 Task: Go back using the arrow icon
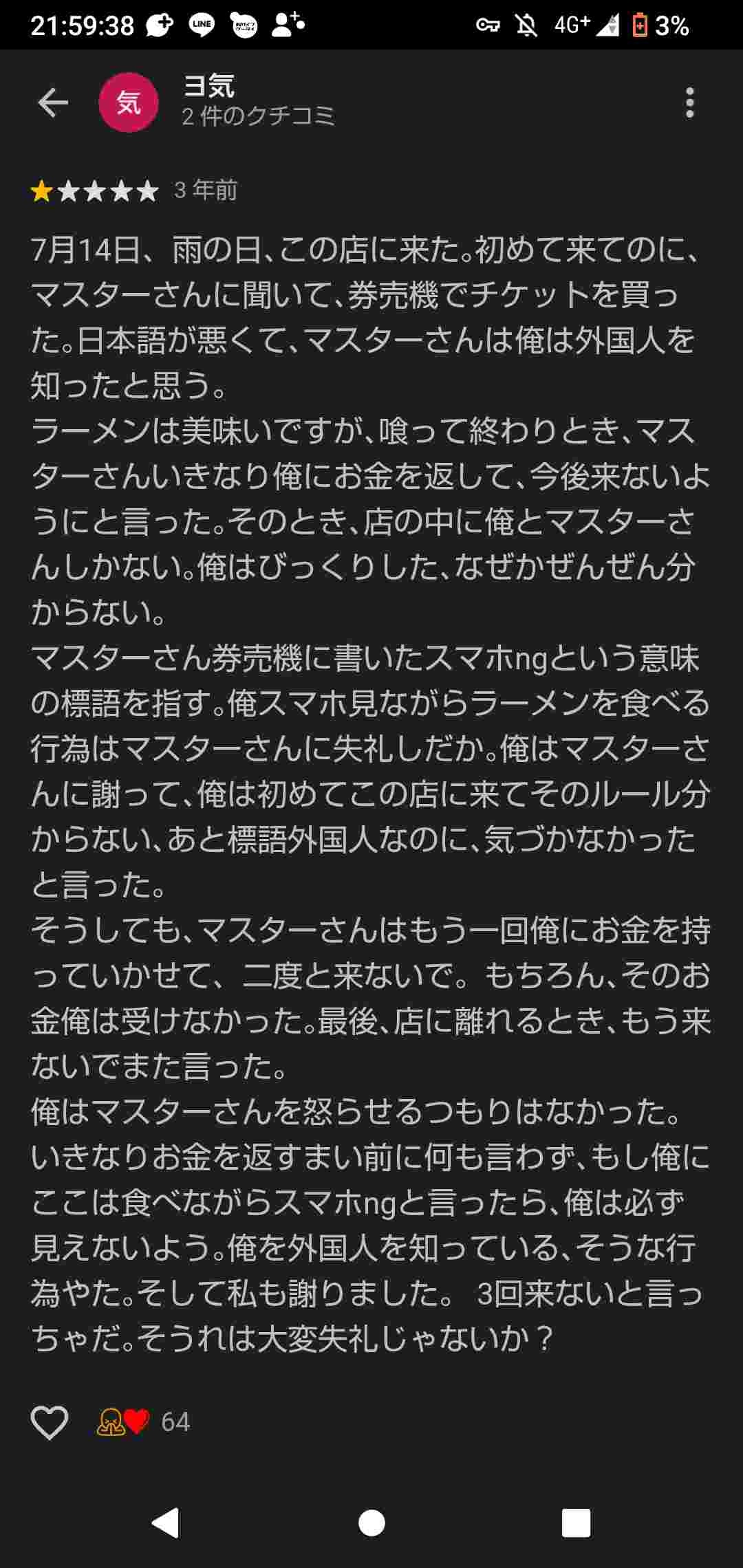(53, 103)
